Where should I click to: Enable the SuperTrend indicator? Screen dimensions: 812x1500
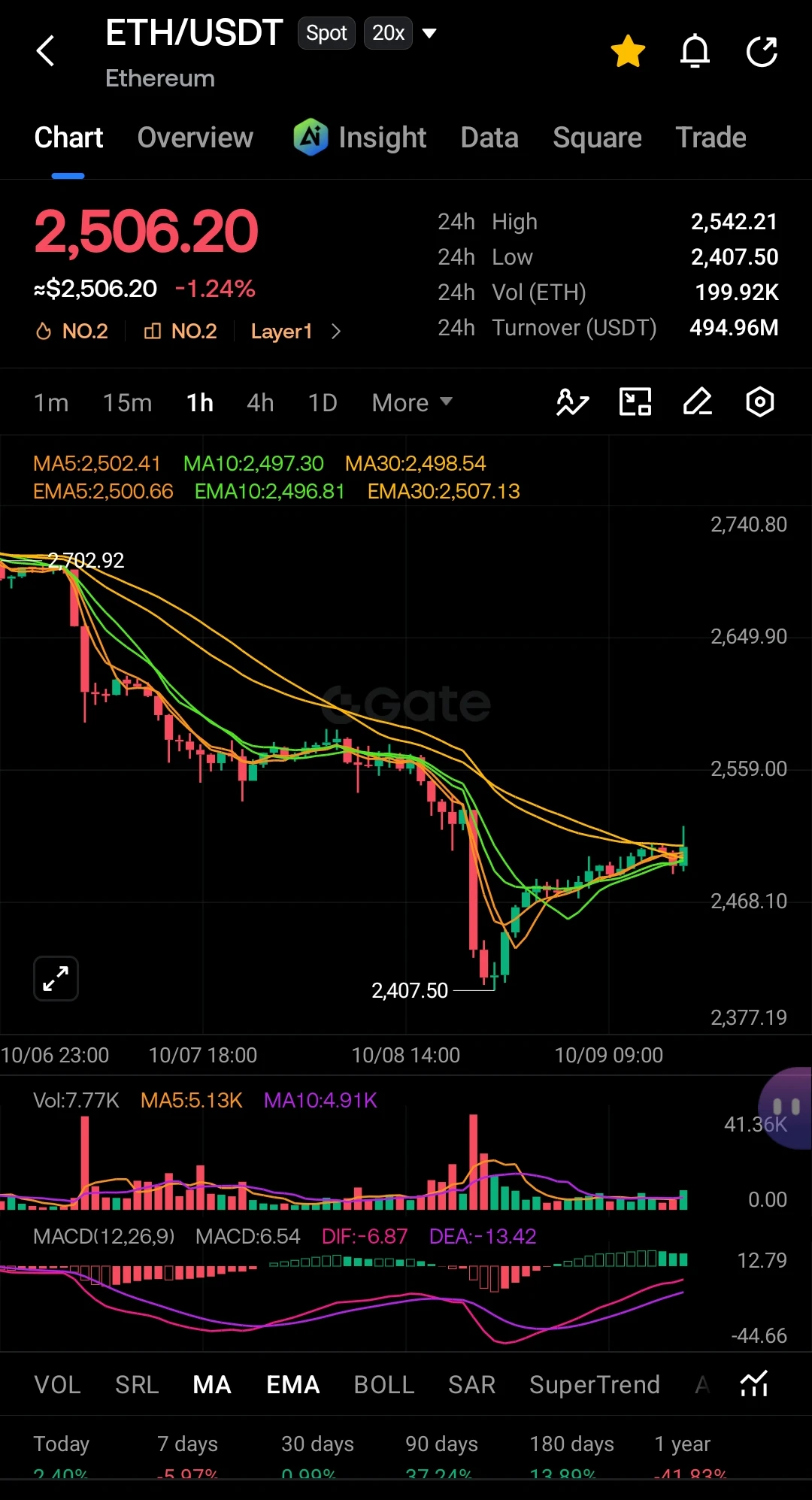[595, 1385]
